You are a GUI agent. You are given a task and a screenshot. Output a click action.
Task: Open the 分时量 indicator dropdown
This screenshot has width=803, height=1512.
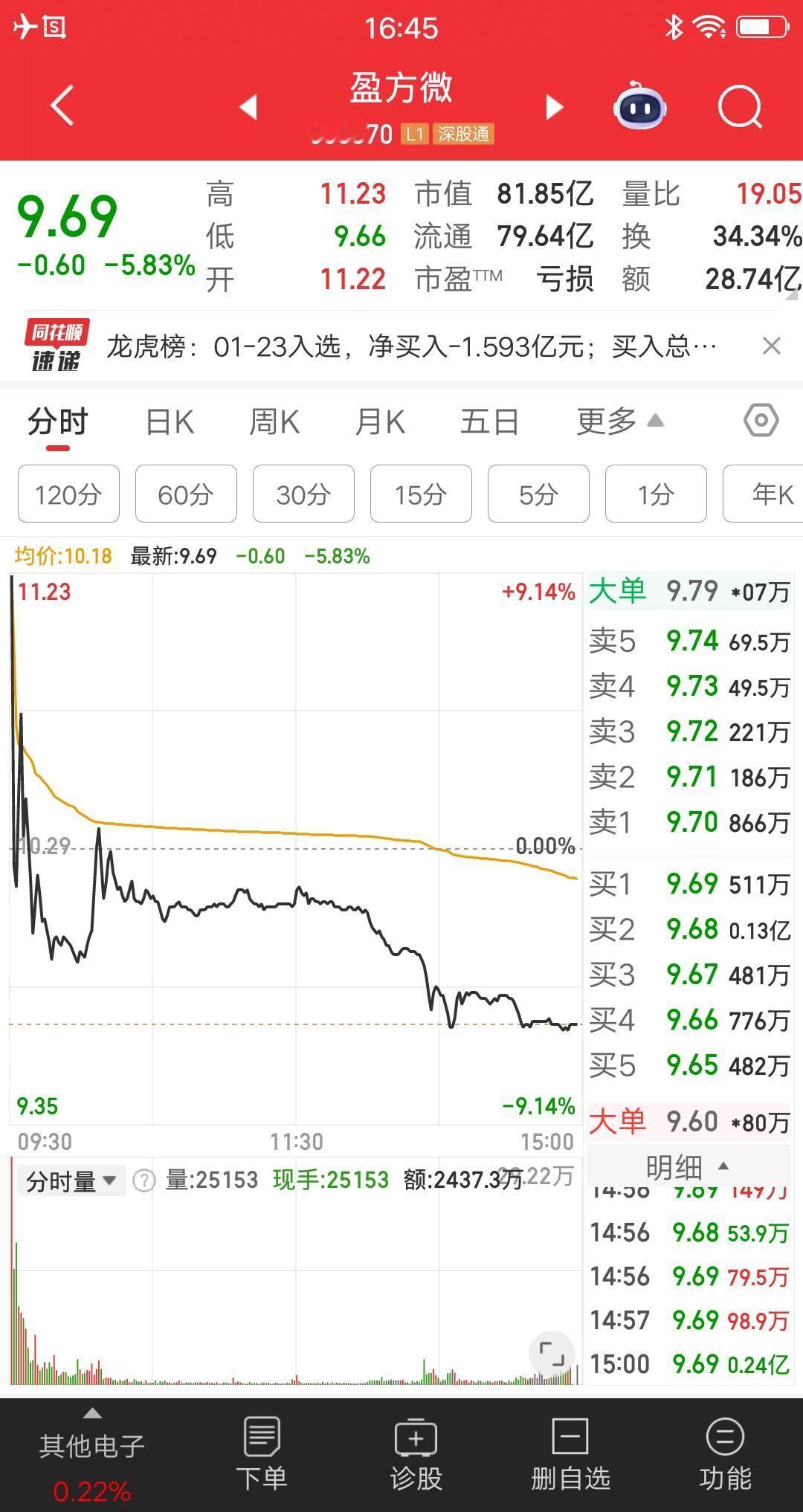click(x=71, y=1180)
